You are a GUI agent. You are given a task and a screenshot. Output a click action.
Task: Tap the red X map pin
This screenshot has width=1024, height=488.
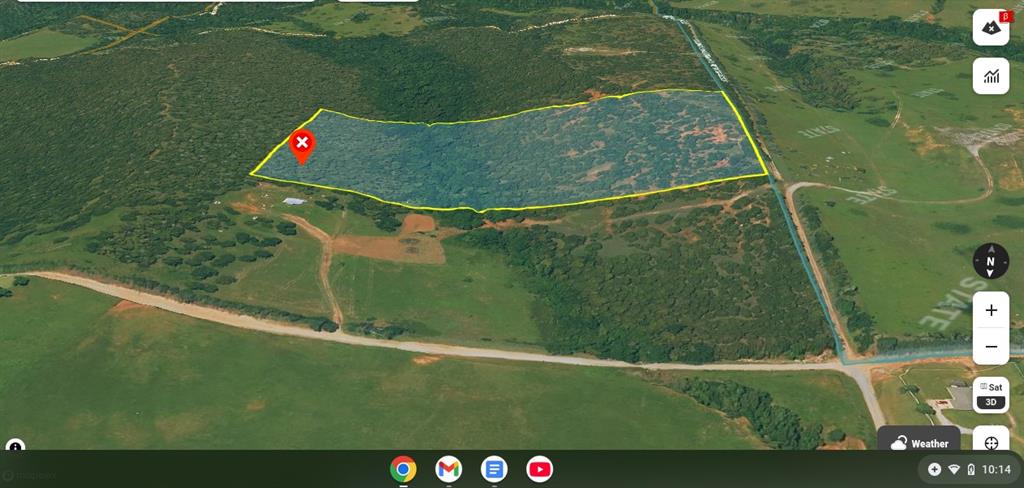[301, 145]
